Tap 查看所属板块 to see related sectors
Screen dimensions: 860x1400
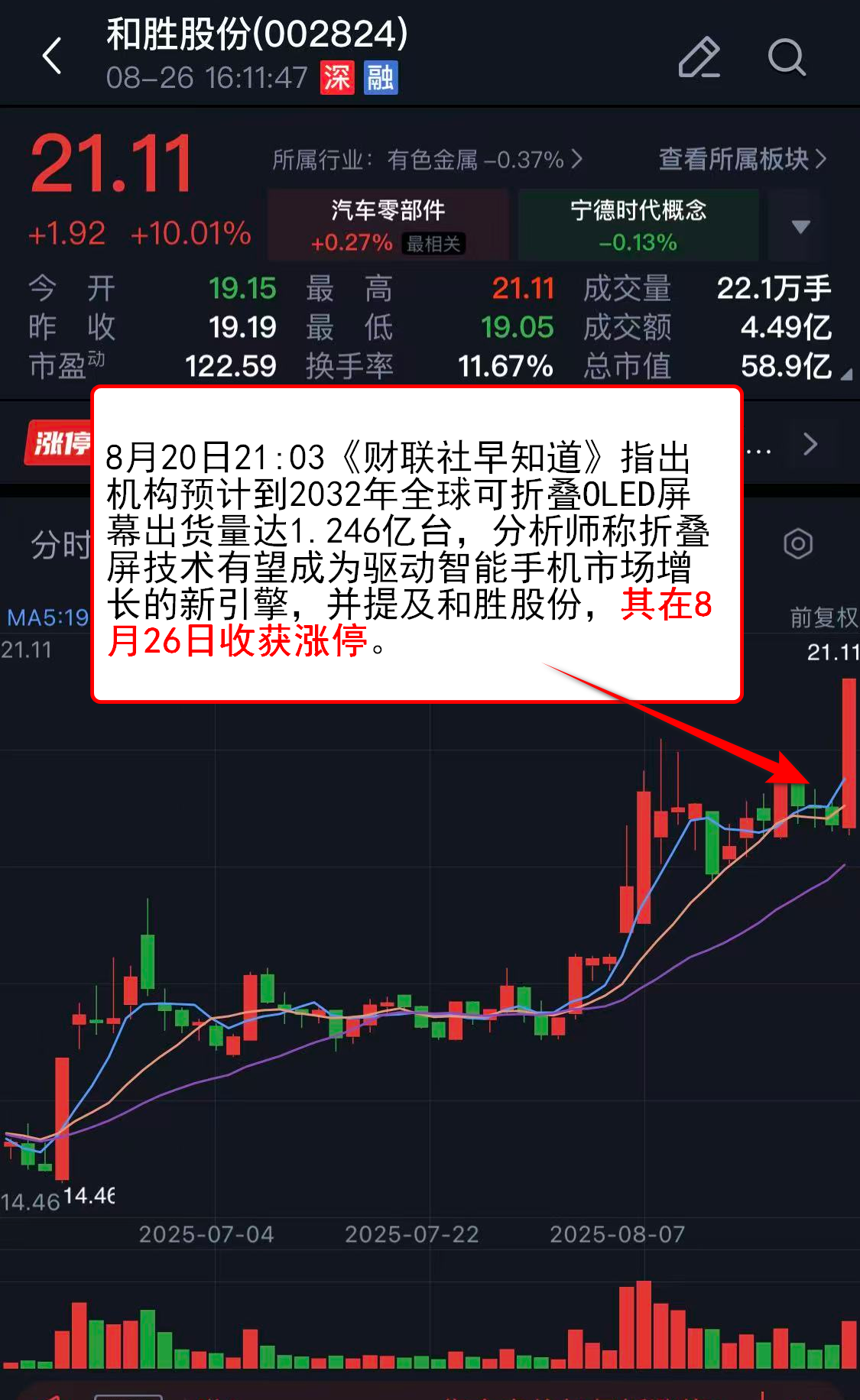pyautogui.click(x=742, y=159)
